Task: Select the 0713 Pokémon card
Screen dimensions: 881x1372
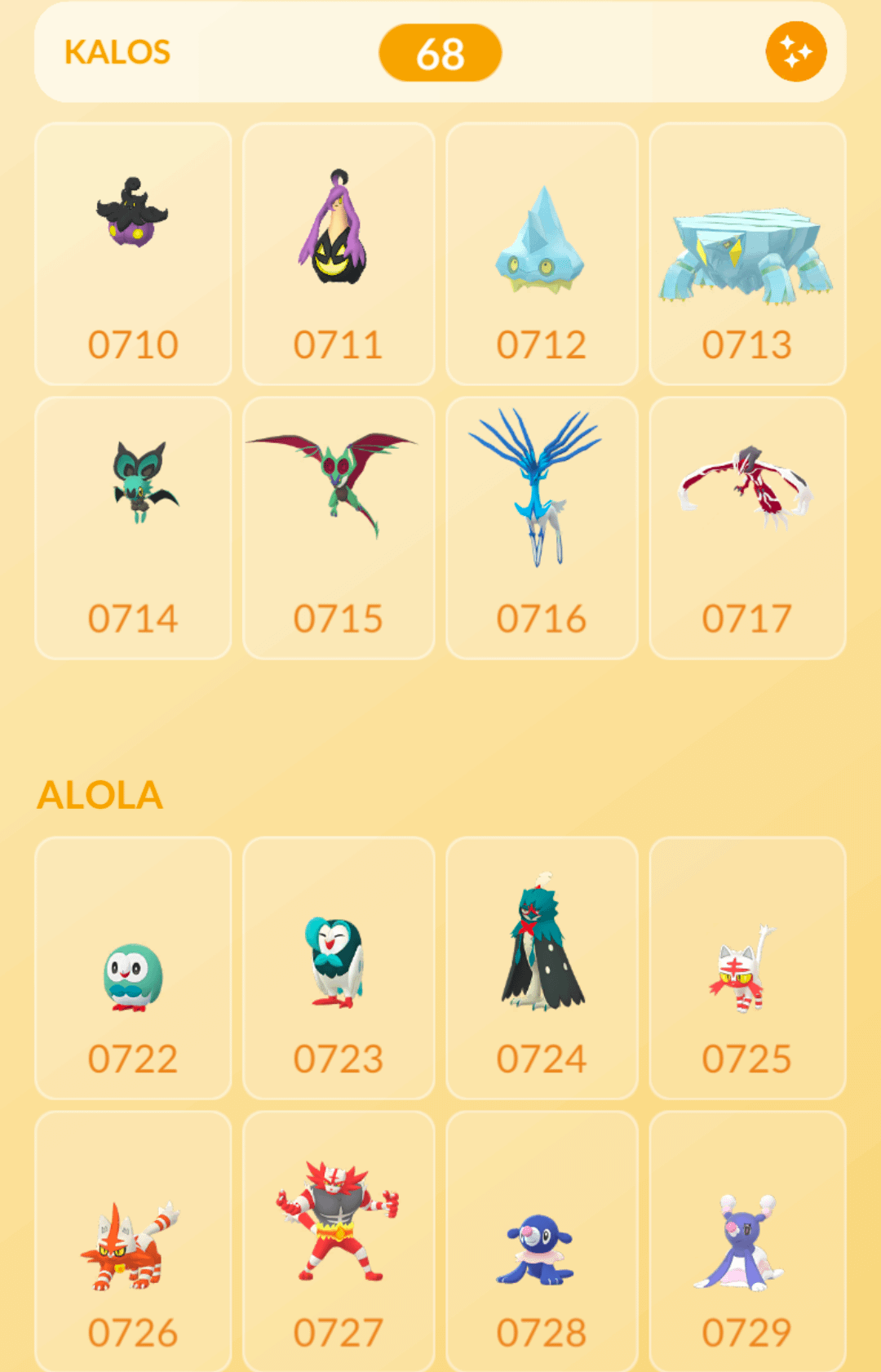Action: coord(747,254)
